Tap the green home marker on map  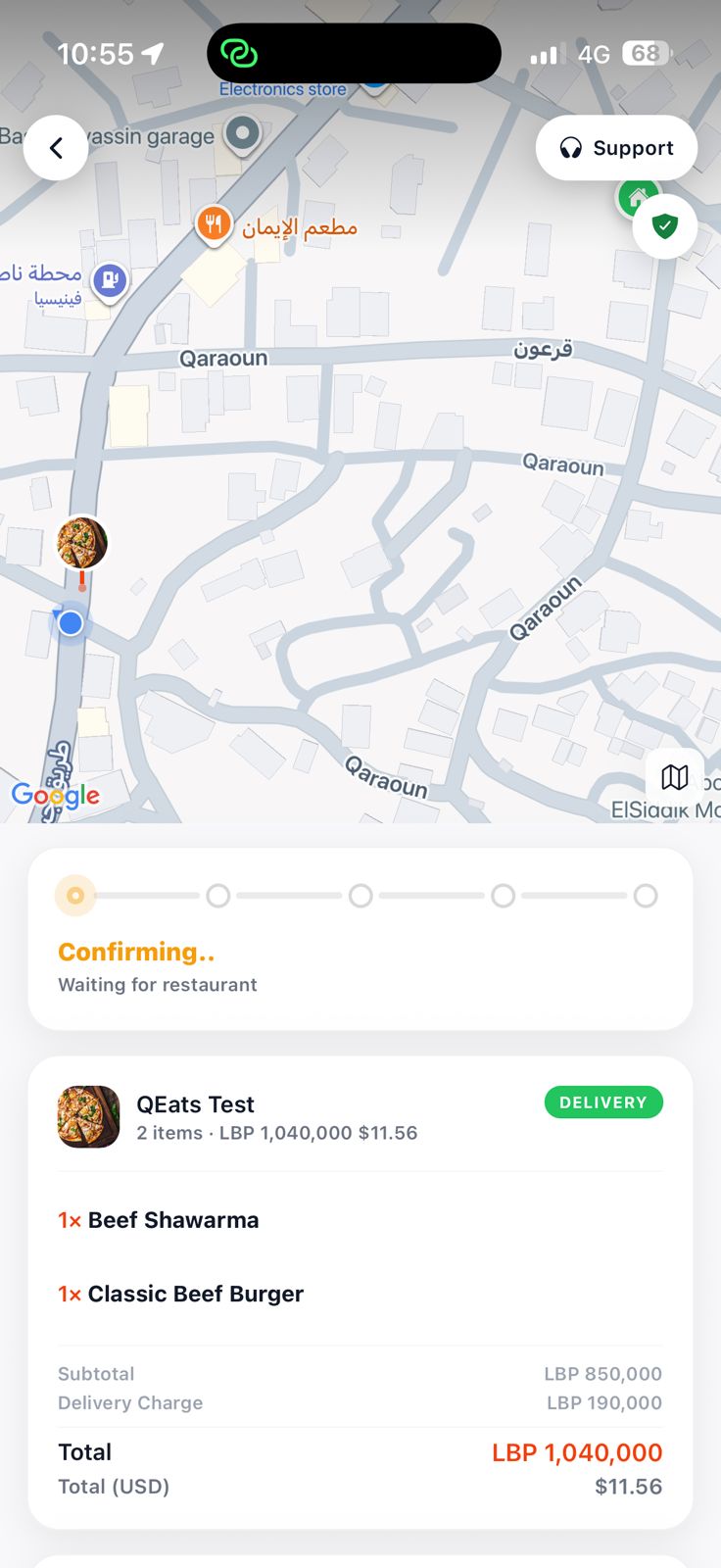635,196
